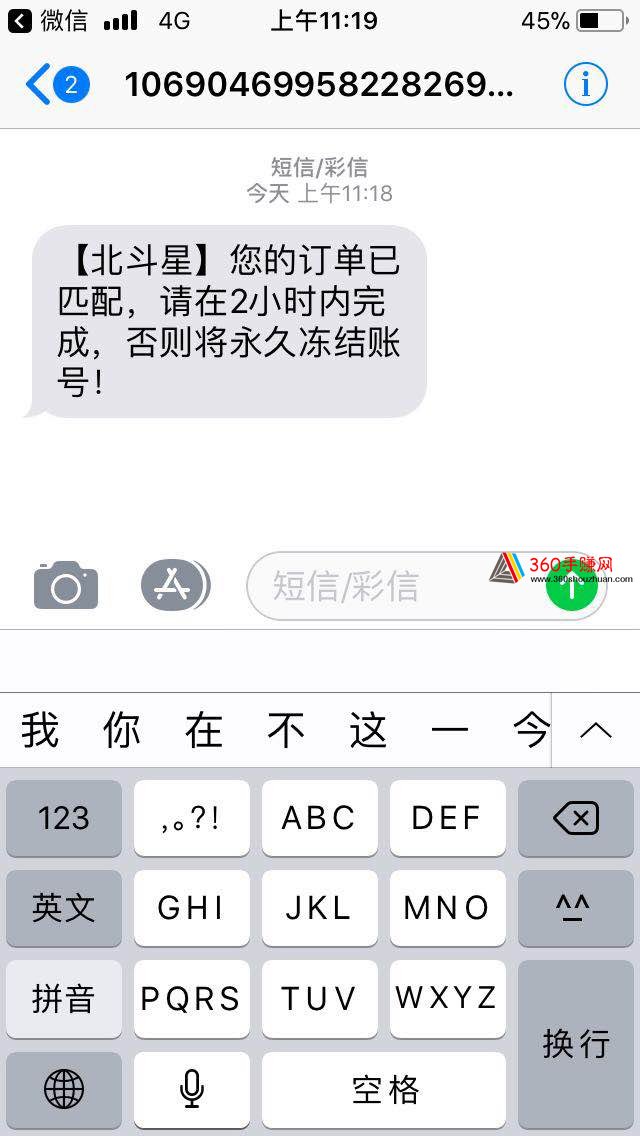Tap the emoticon ^_^ key
This screenshot has height=1136, width=640.
tap(575, 908)
